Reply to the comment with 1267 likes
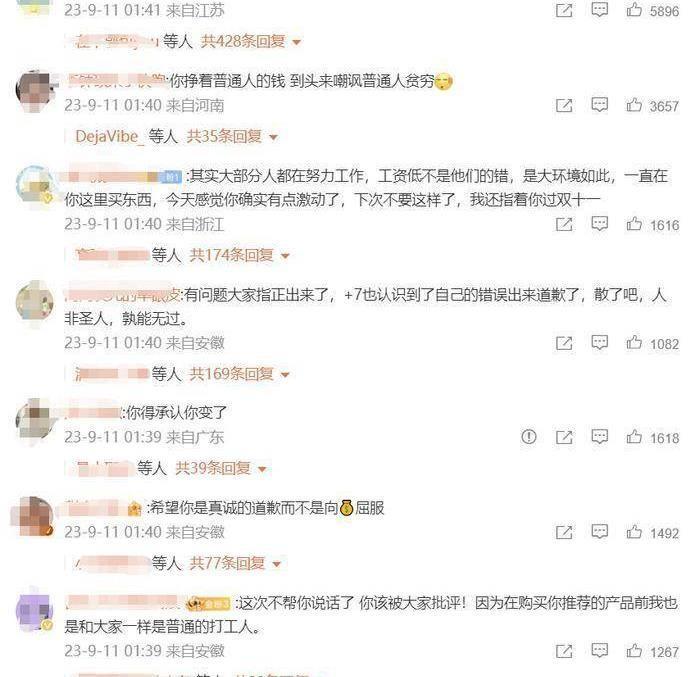The width and height of the screenshot is (700, 677). 599,650
